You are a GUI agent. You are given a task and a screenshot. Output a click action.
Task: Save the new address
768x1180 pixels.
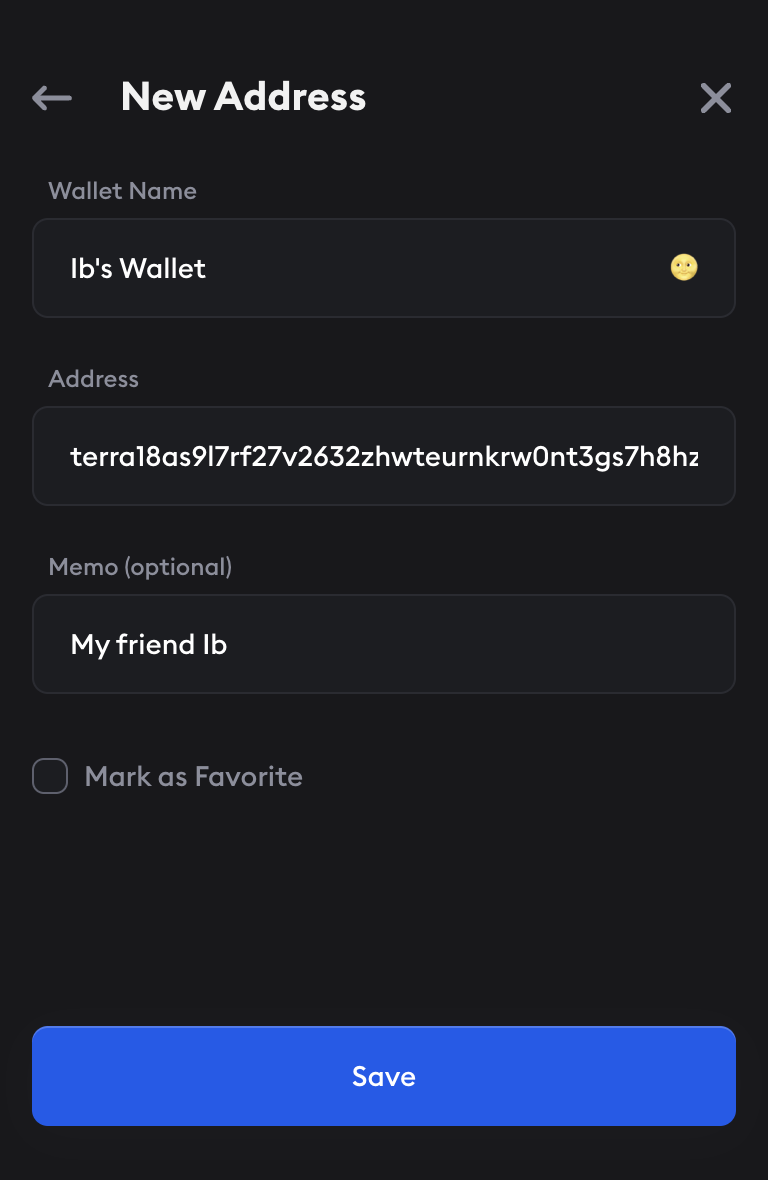coord(384,1076)
